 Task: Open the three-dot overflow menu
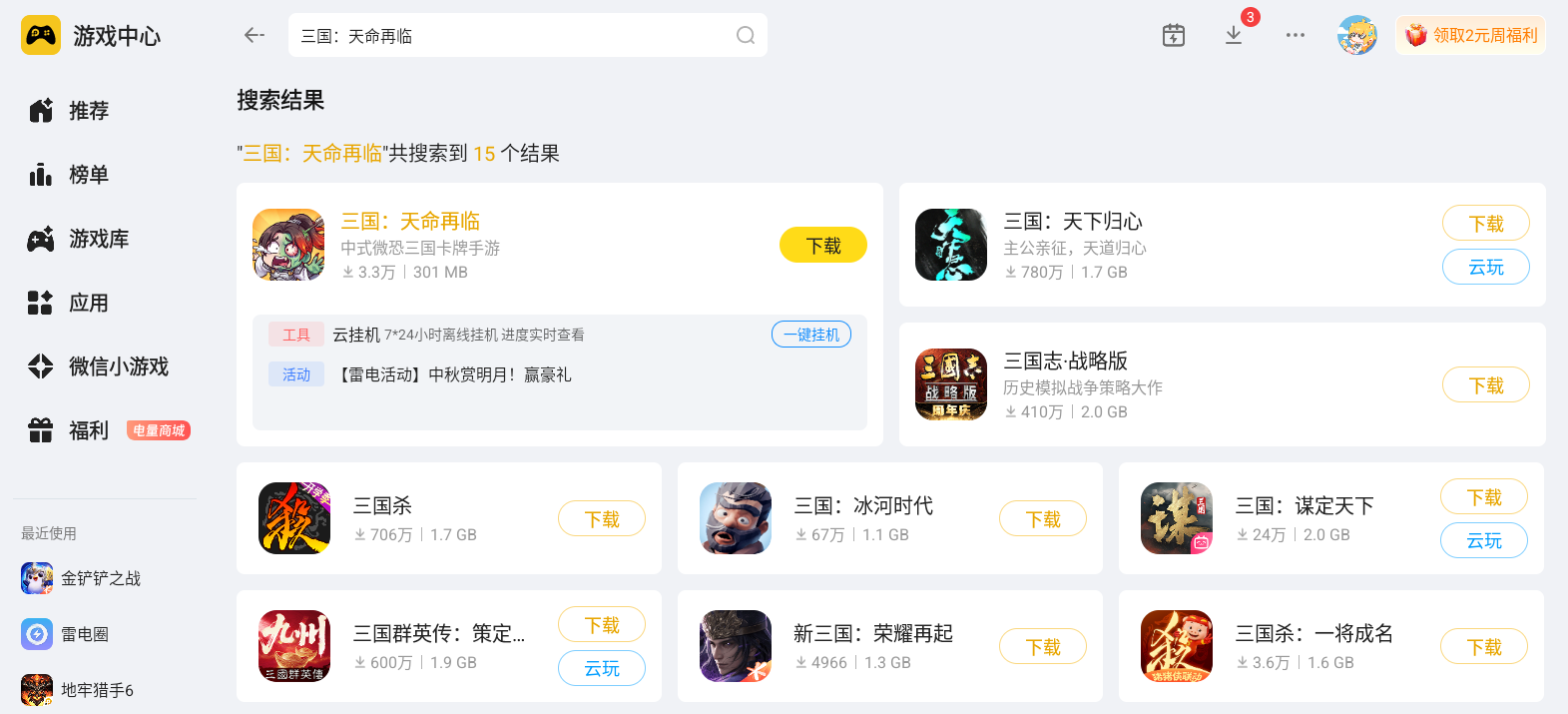pos(1296,35)
